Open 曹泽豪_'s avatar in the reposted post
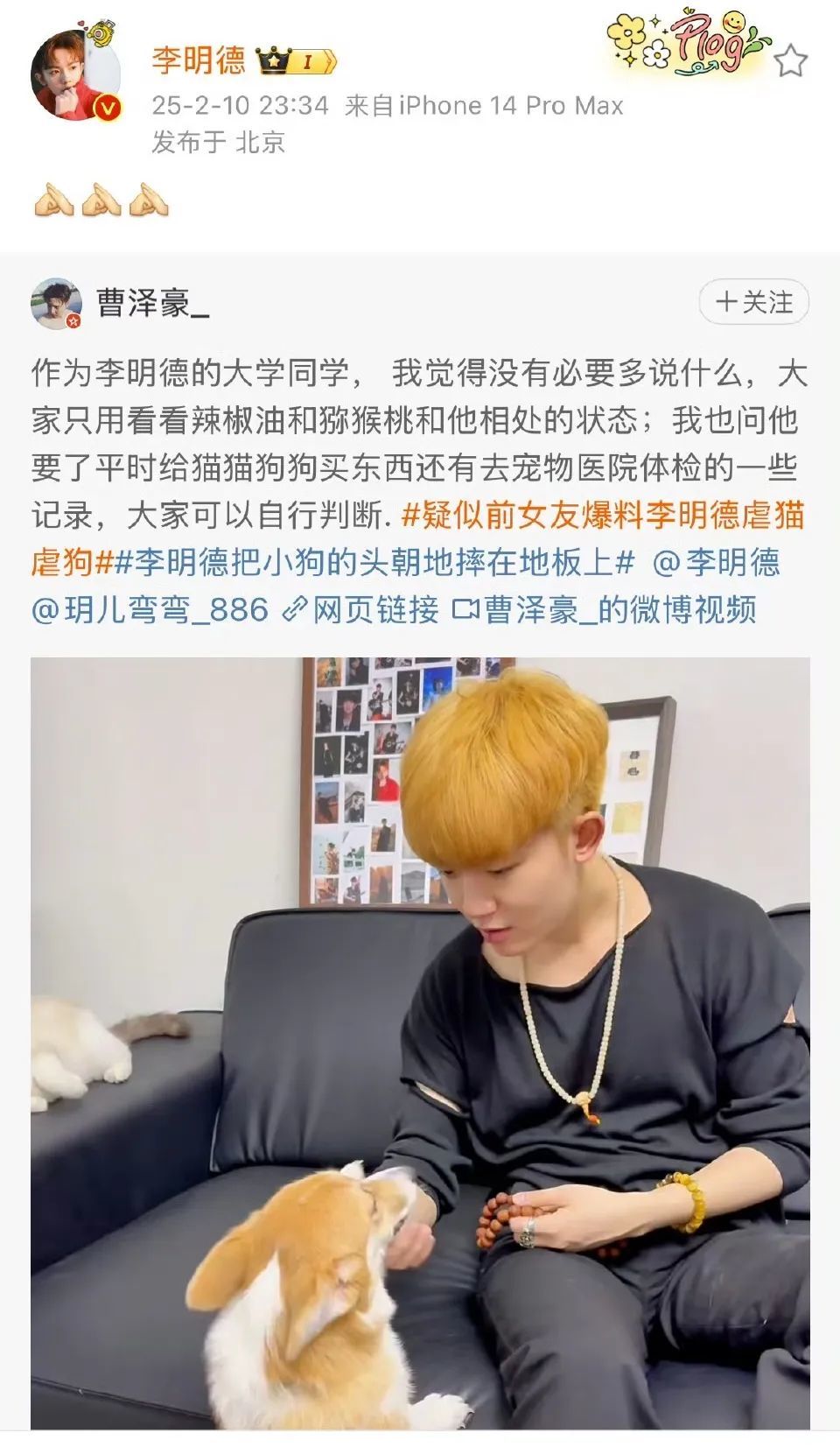Screen dimensions: 840x1454 point(57,304)
